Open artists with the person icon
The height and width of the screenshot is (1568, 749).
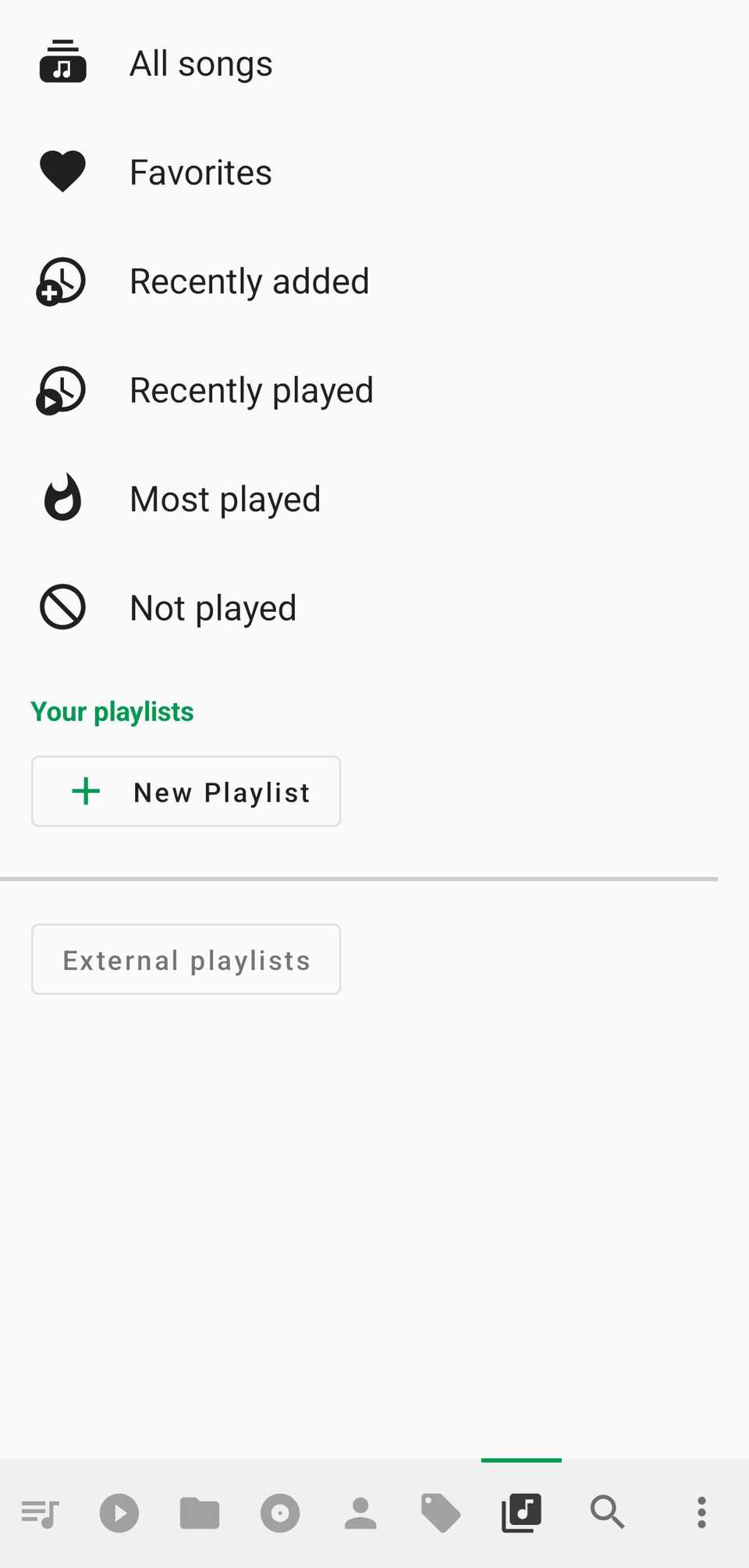(360, 1513)
